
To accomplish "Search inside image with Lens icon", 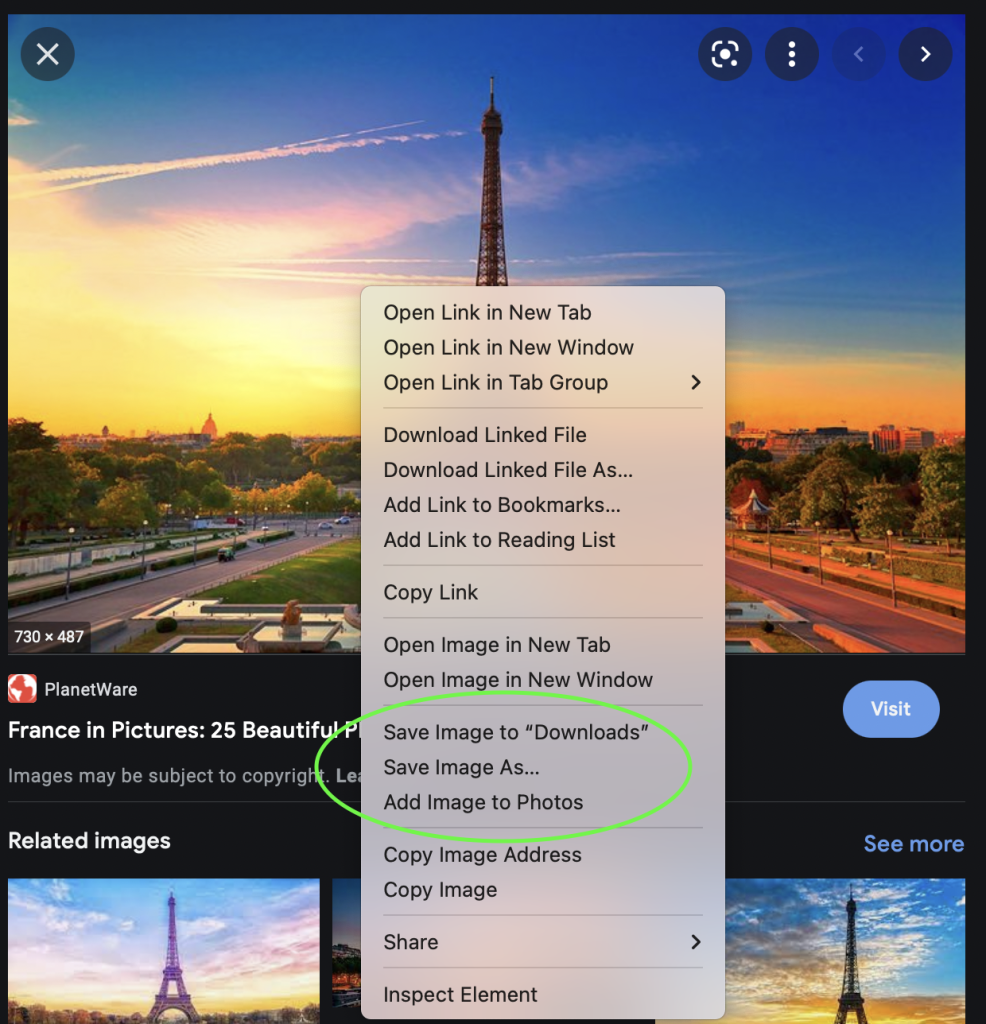I will coord(724,54).
